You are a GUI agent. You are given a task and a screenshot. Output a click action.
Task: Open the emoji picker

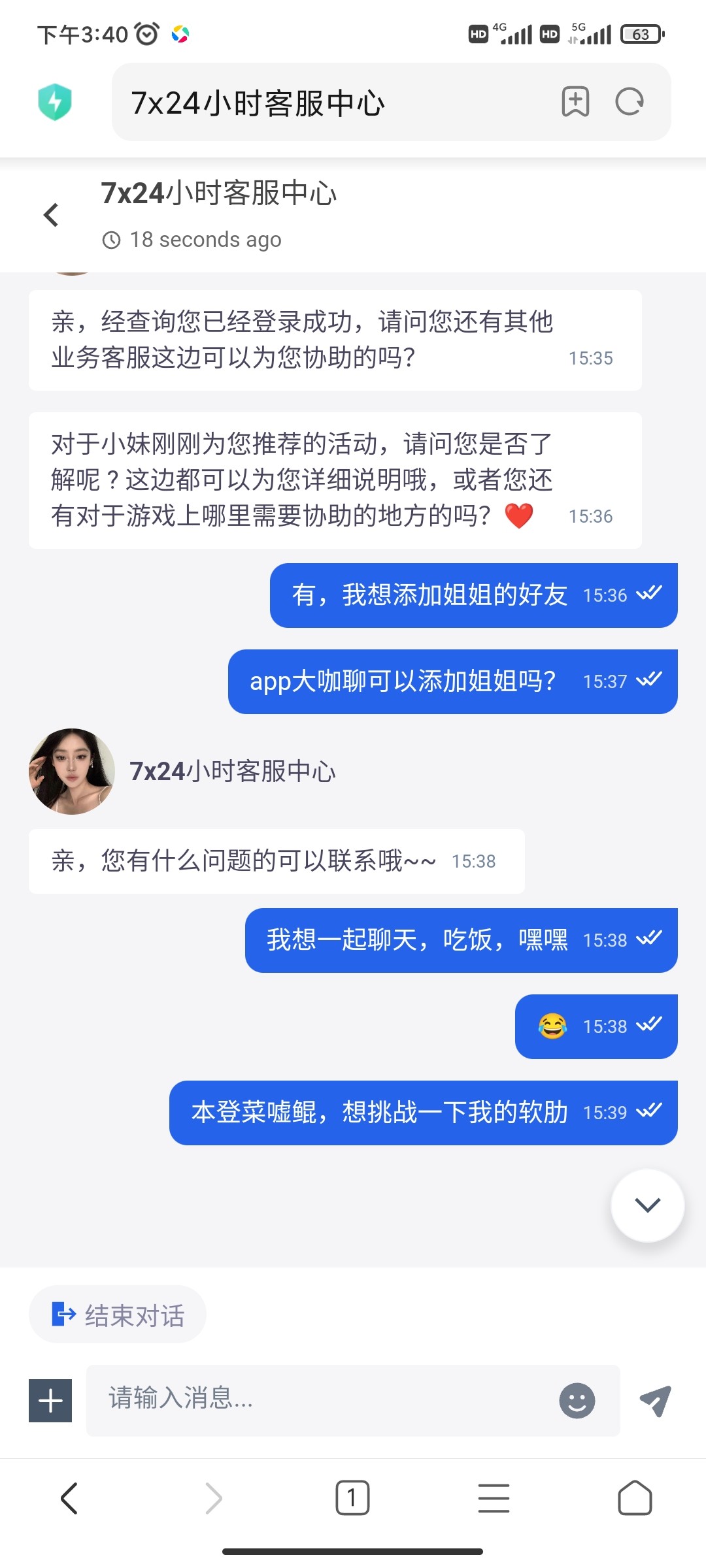[577, 1401]
